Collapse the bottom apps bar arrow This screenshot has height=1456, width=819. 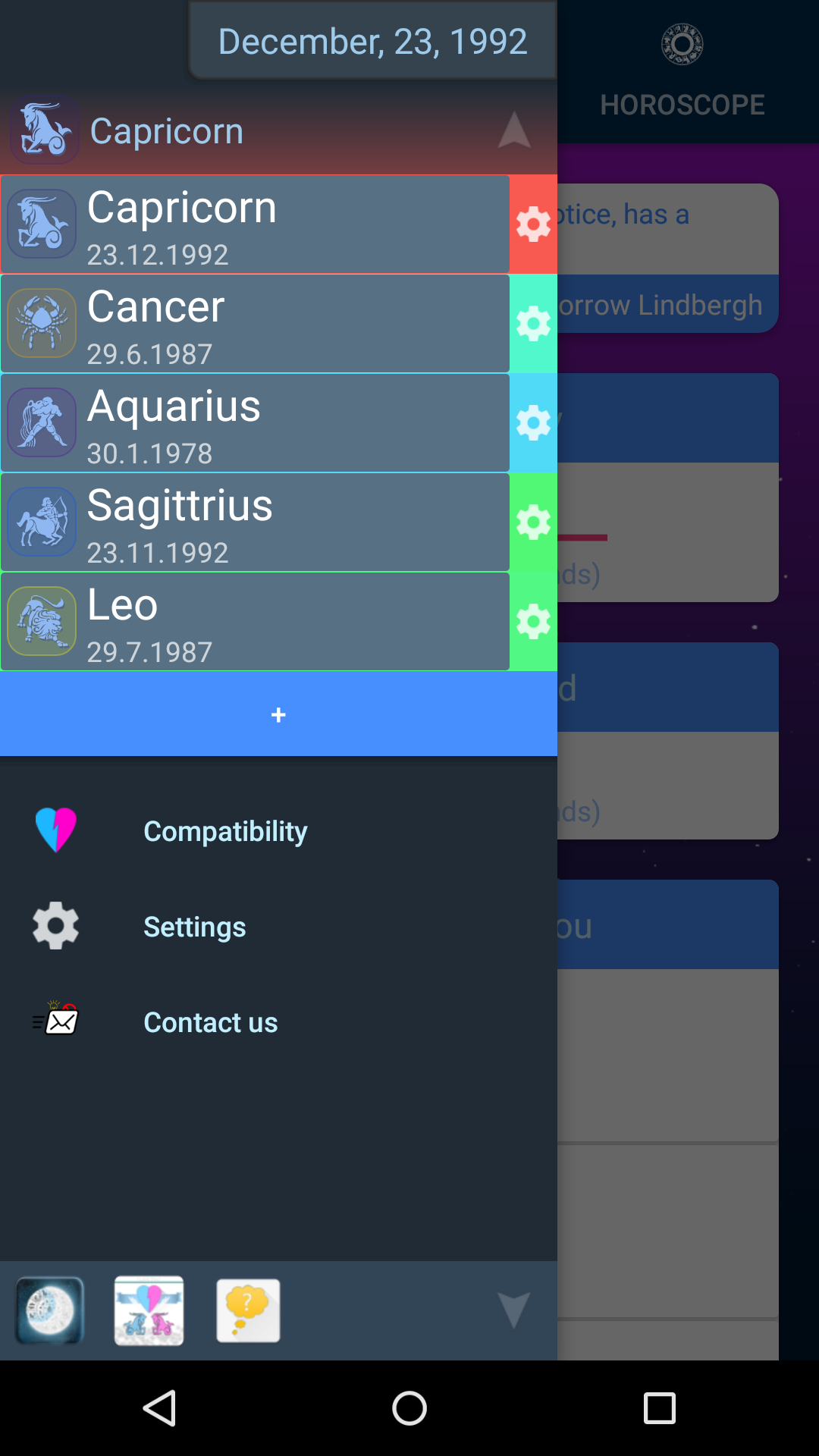click(x=513, y=1310)
